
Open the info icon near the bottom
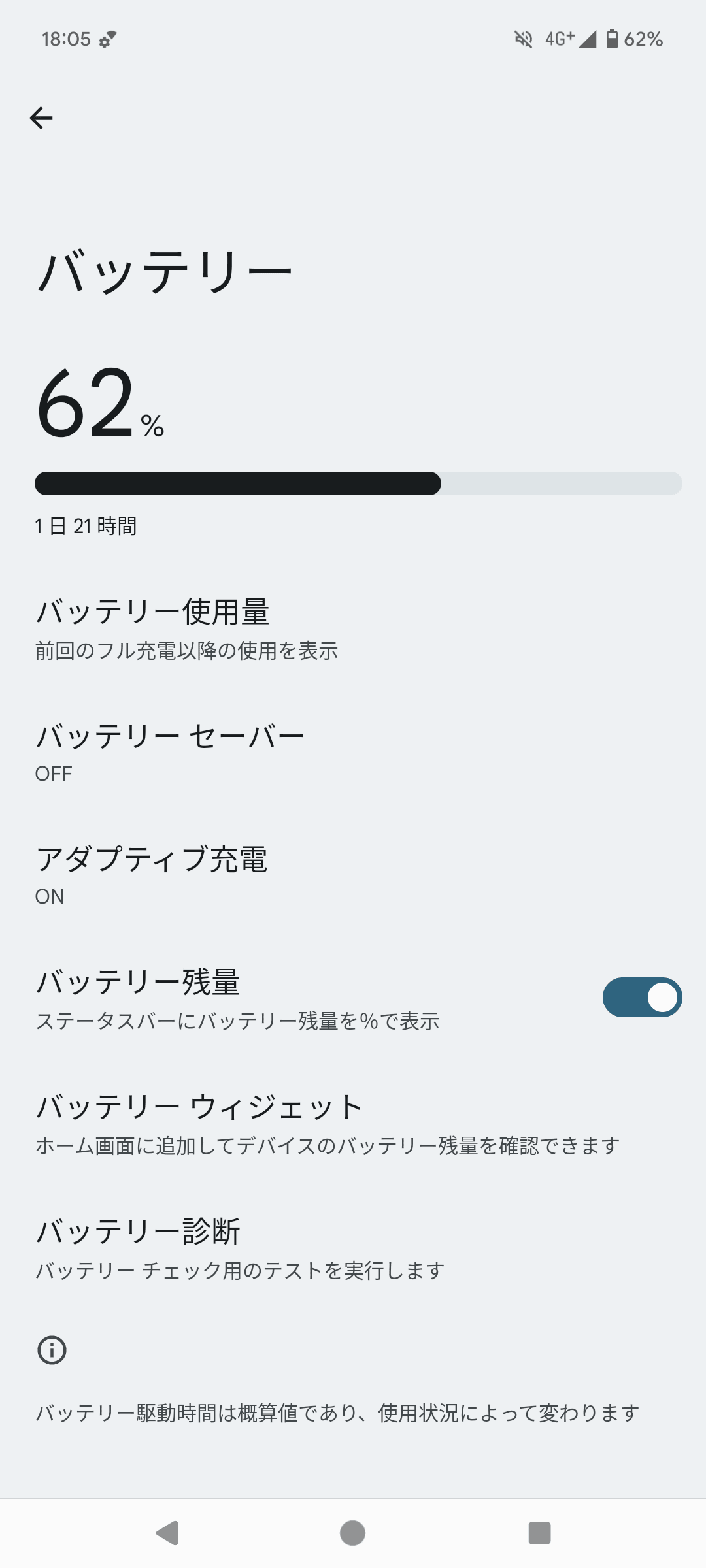[x=52, y=1351]
